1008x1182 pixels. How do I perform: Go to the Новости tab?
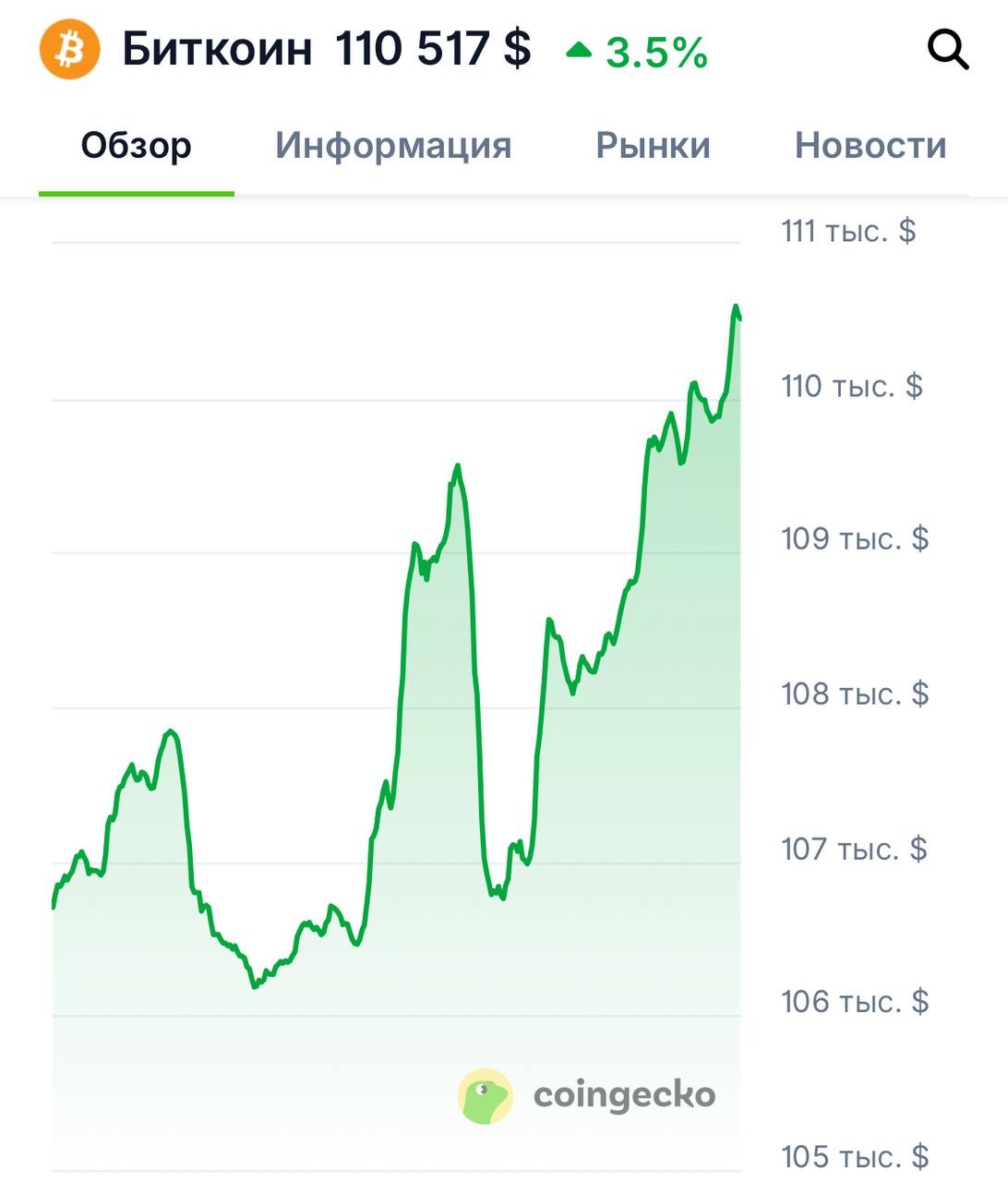click(x=870, y=146)
